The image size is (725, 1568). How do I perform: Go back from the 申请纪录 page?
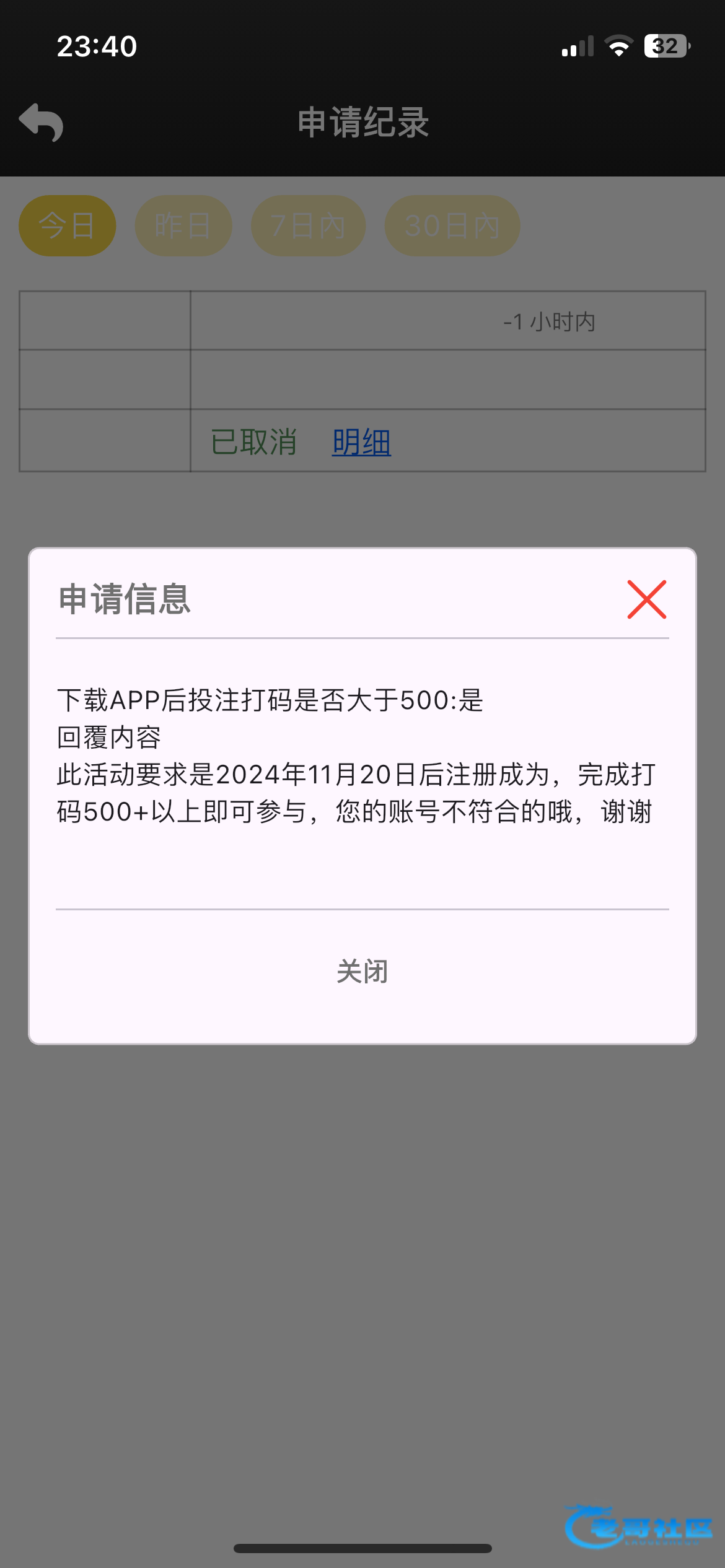[x=41, y=123]
